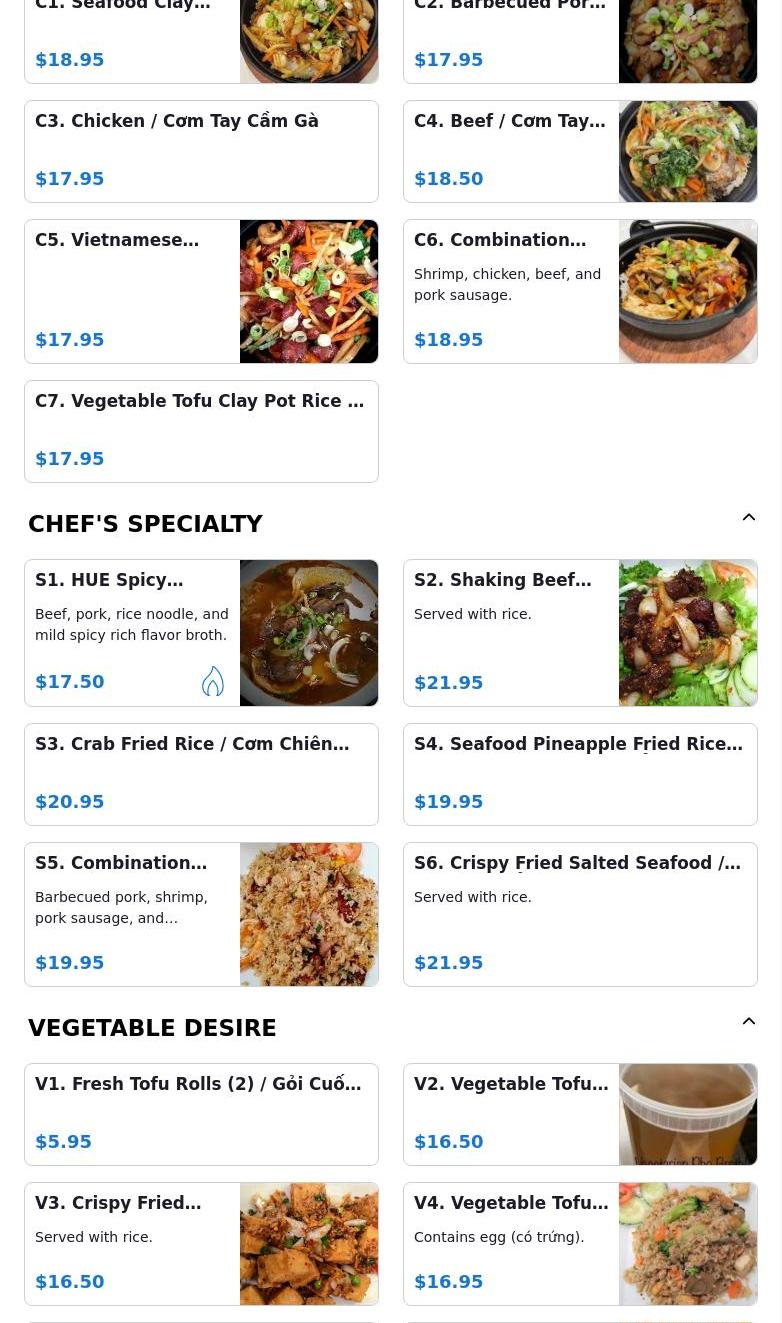Collapse the Vegetable Desire section
The height and width of the screenshot is (1323, 782).
pos(748,1022)
